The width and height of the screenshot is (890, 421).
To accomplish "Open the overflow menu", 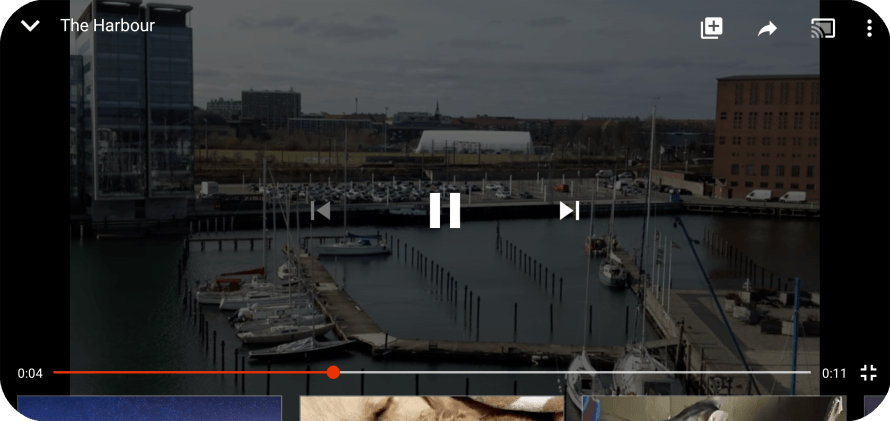I will pos(869,28).
